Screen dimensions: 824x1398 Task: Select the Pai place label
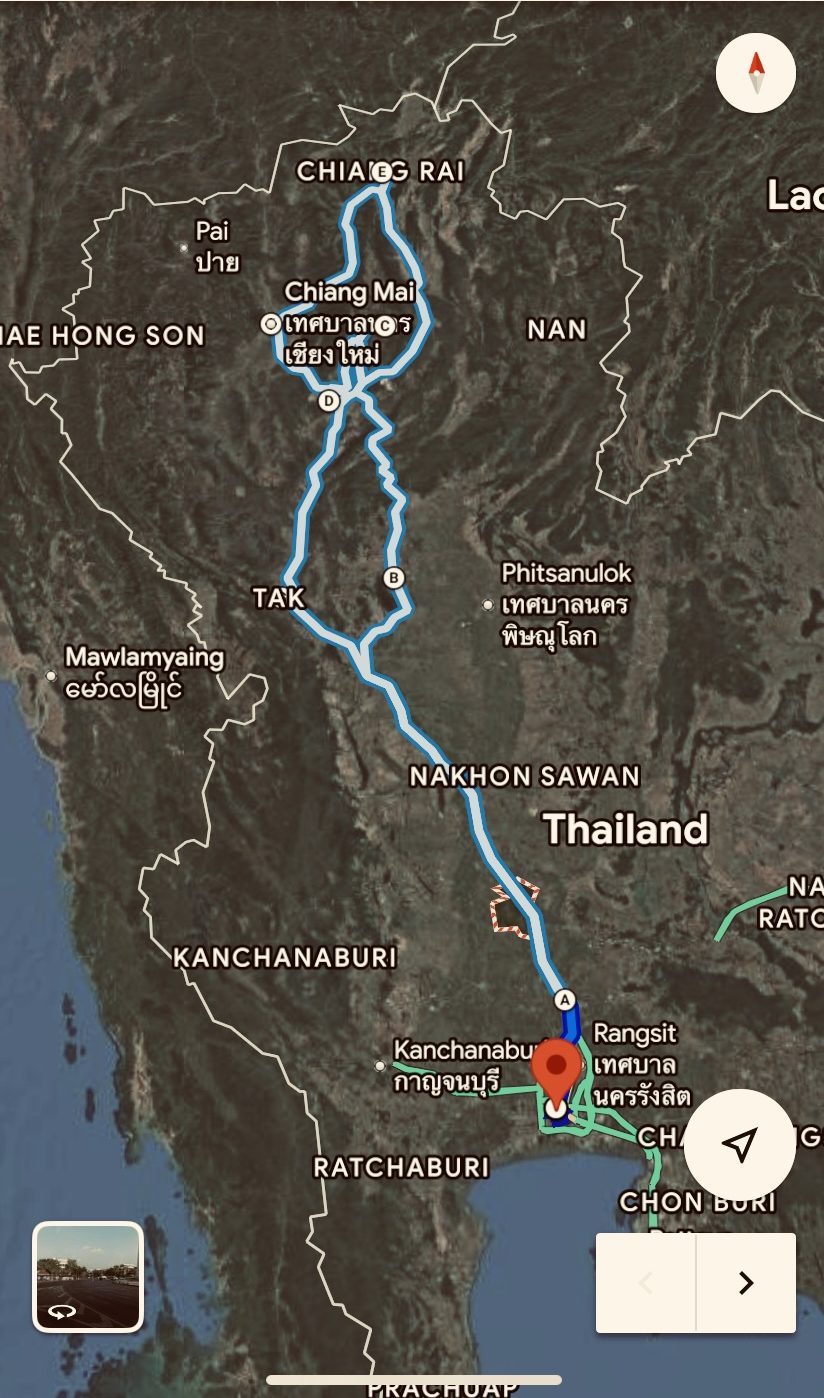pyautogui.click(x=213, y=232)
